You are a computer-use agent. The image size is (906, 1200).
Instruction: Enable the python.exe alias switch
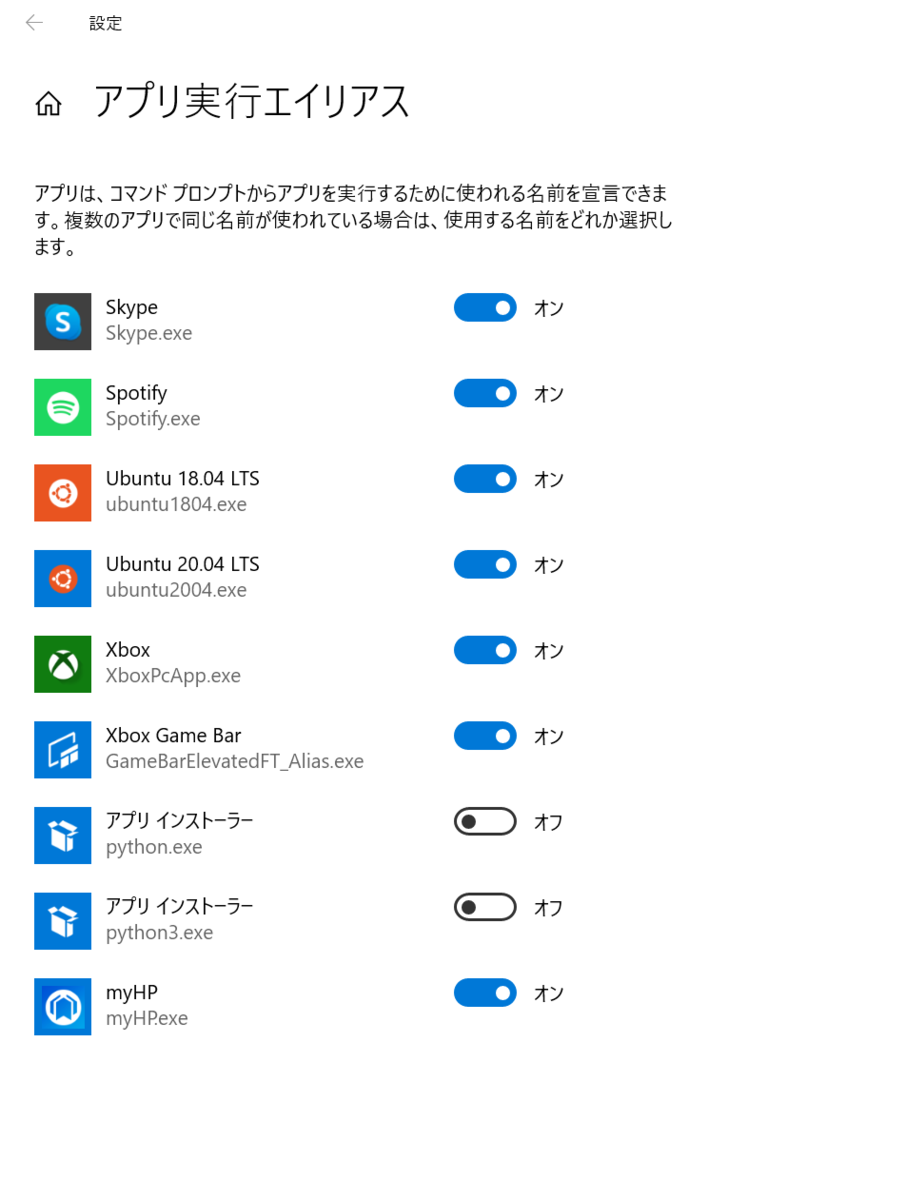(485, 822)
